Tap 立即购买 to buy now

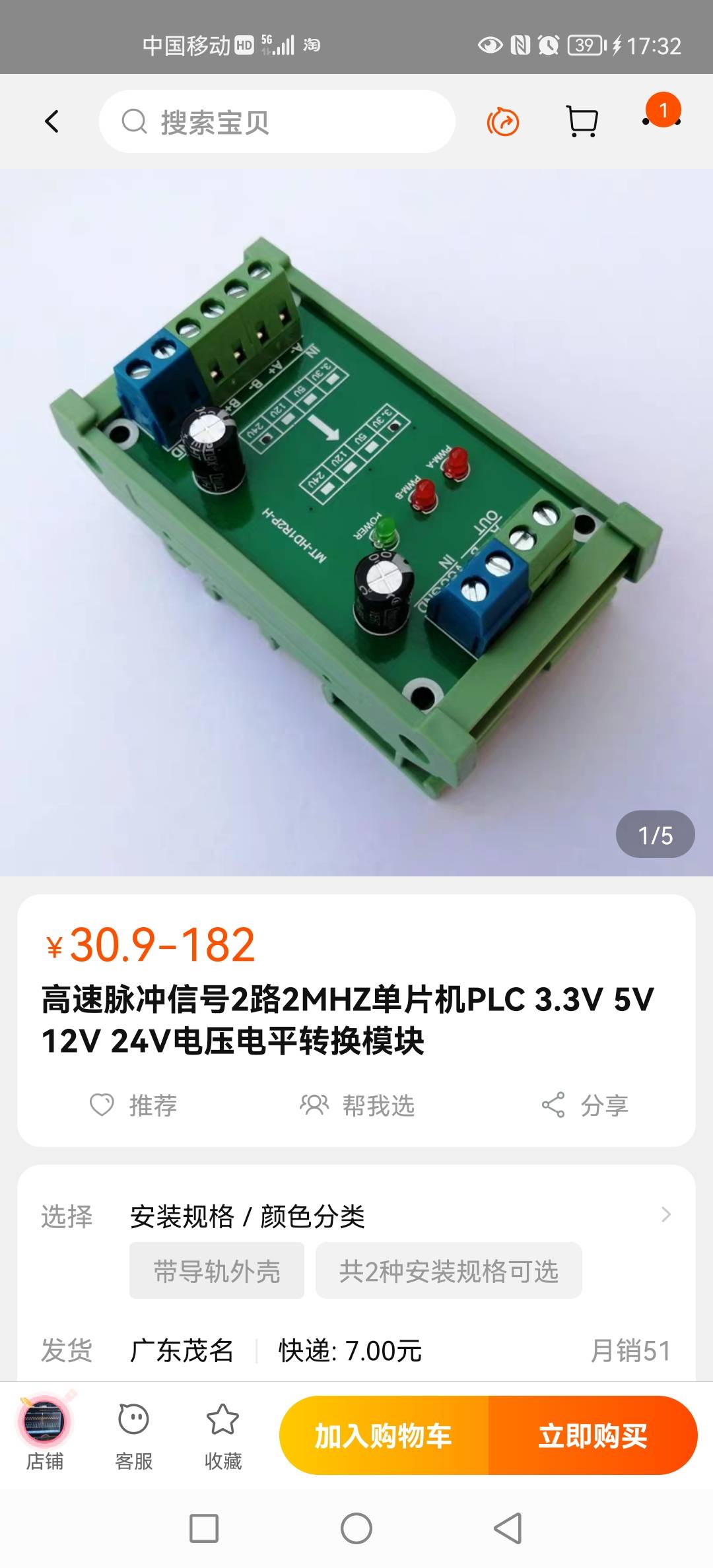point(593,1435)
